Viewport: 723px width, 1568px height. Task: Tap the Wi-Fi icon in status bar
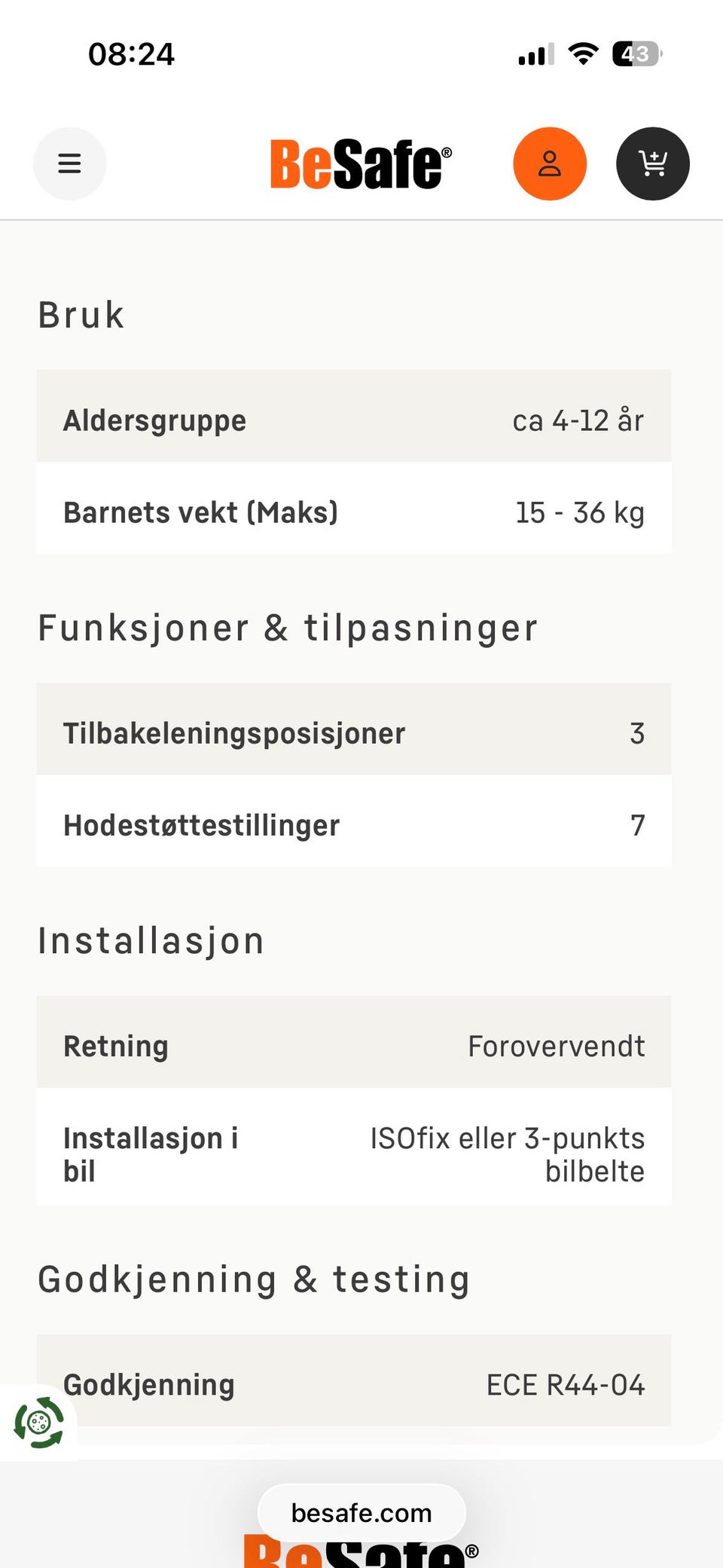(x=581, y=52)
